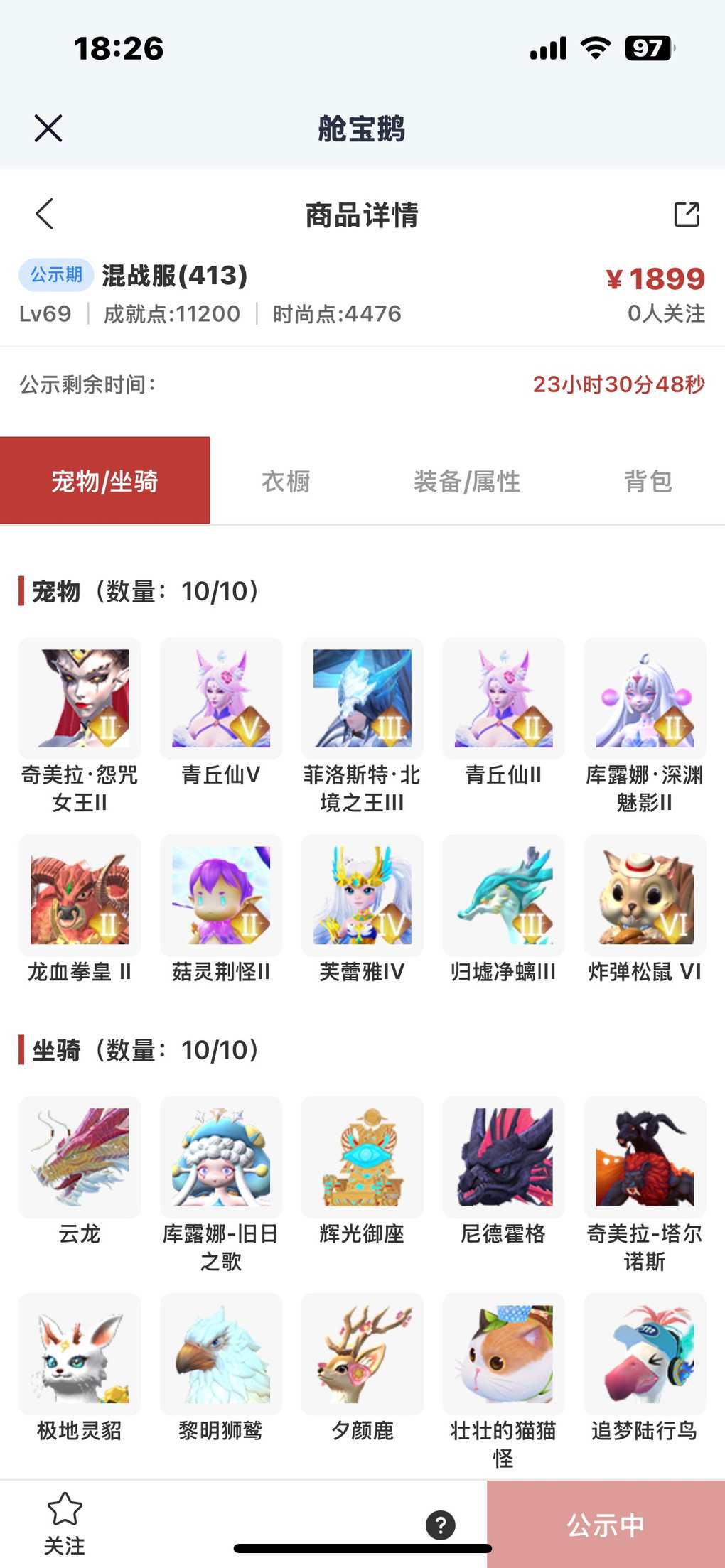Check mount 追梦陆行鸟
The height and width of the screenshot is (1568, 725).
[x=645, y=1354]
